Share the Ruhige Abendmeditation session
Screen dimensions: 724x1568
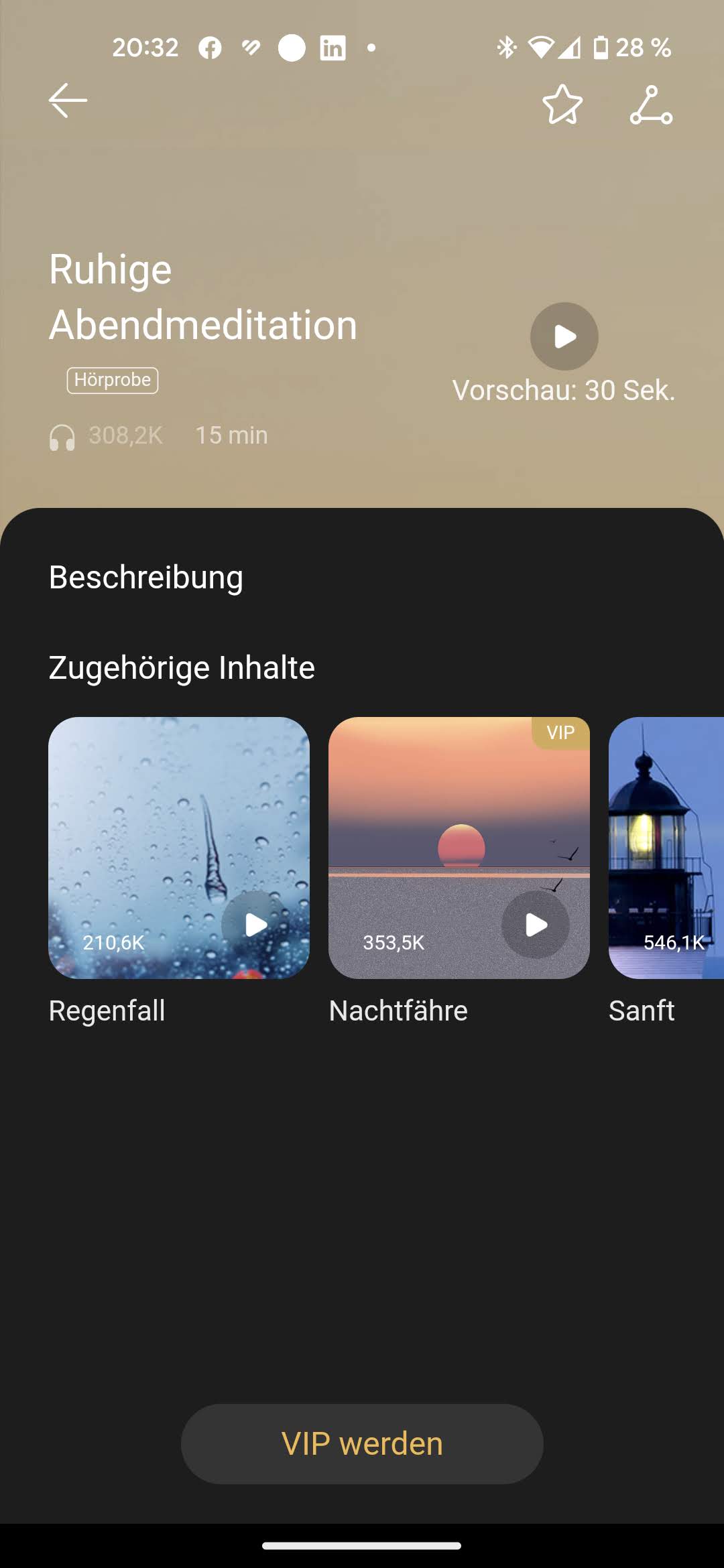[651, 105]
